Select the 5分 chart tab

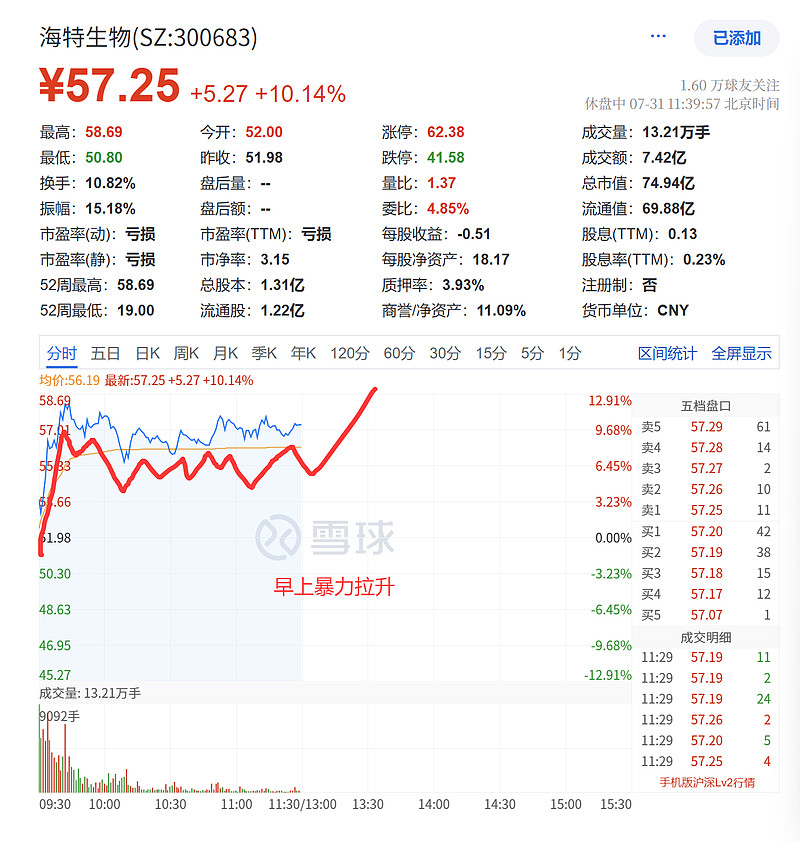click(532, 353)
